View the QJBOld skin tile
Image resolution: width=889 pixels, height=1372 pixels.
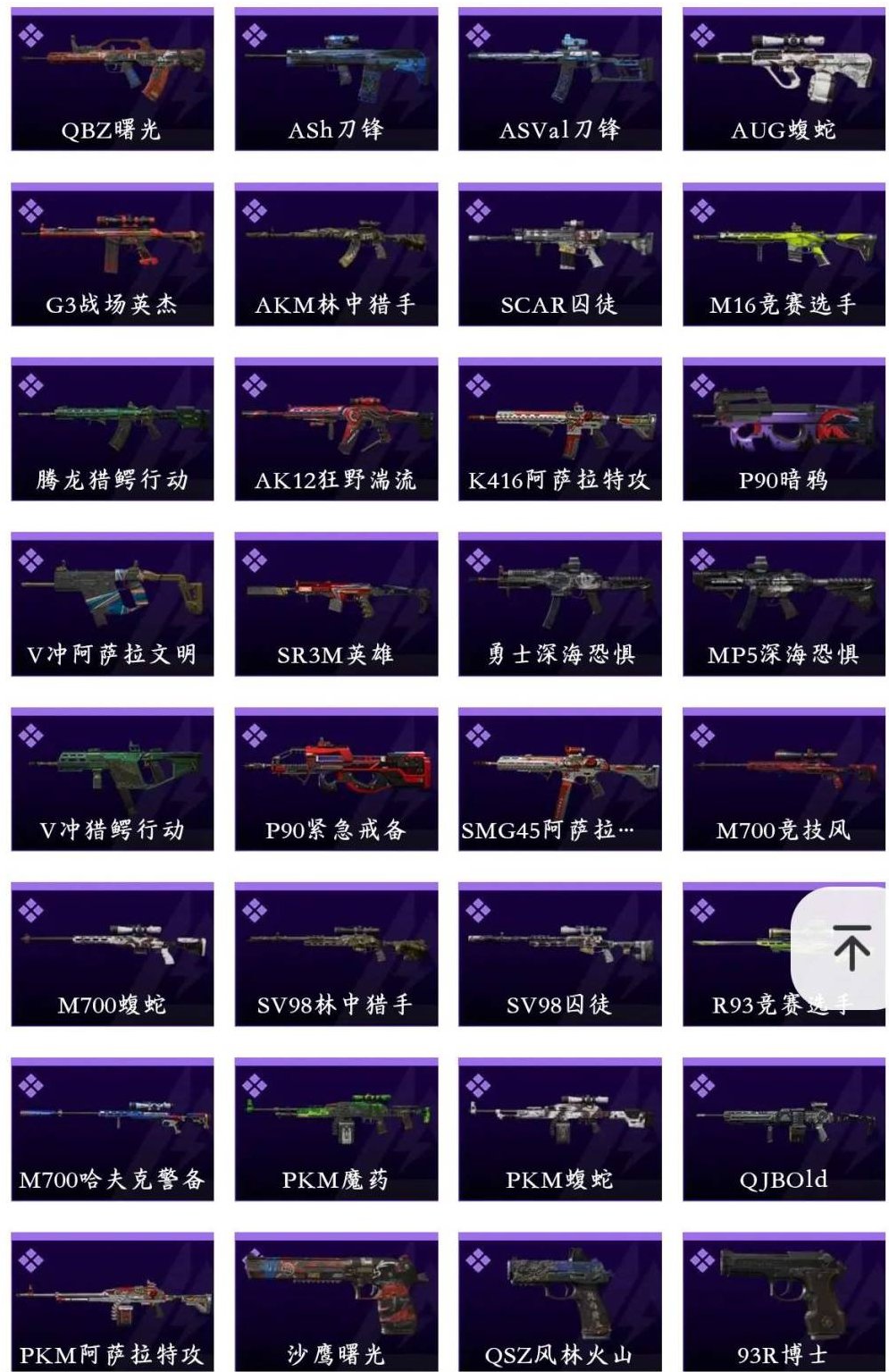(784, 1130)
